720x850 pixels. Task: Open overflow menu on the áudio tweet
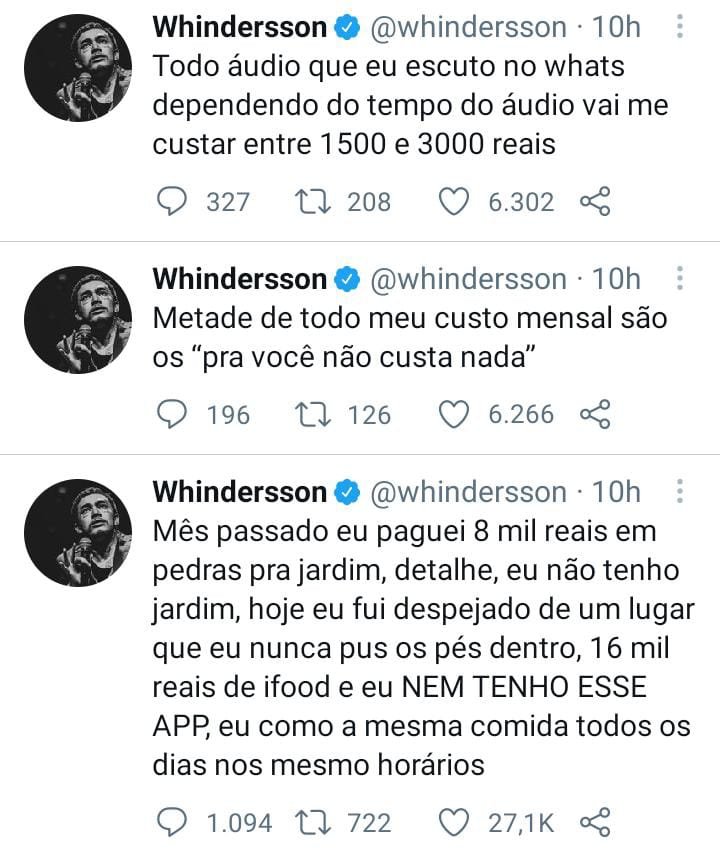point(680,28)
